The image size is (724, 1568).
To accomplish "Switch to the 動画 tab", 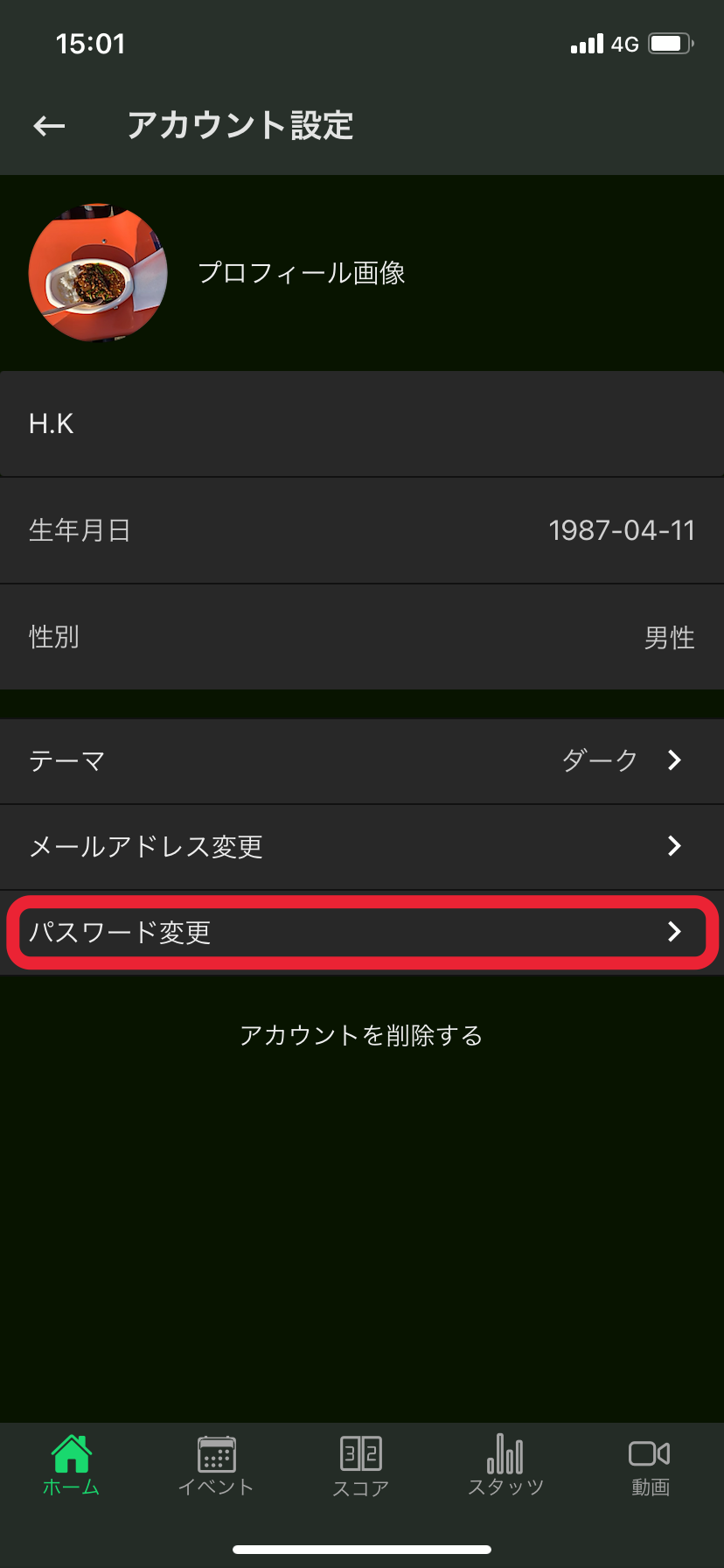I will [x=650, y=1466].
